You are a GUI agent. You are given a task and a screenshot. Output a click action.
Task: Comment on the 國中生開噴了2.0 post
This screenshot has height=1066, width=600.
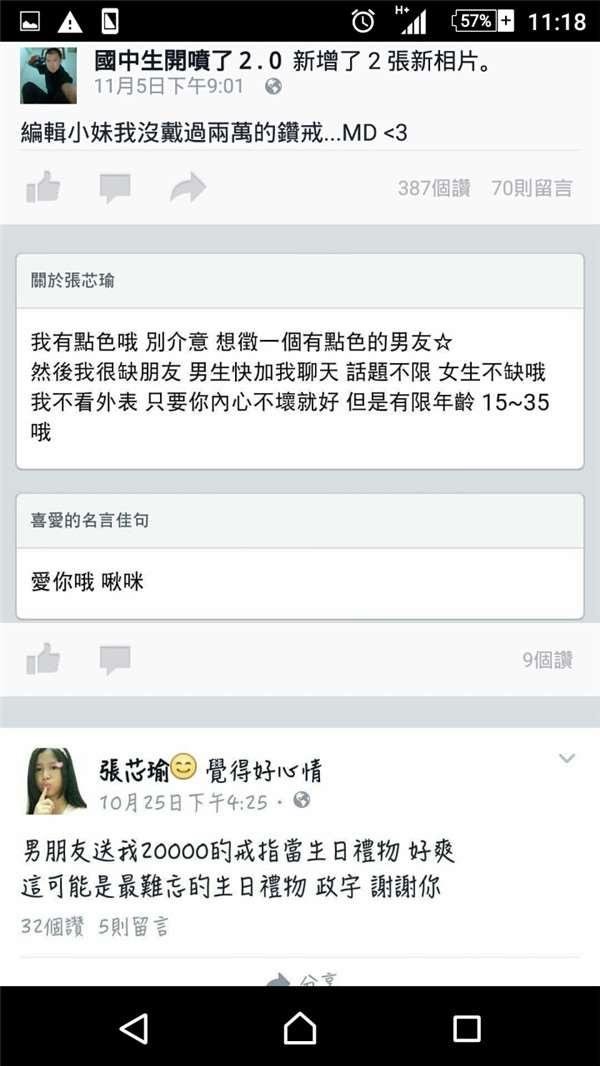(x=115, y=187)
